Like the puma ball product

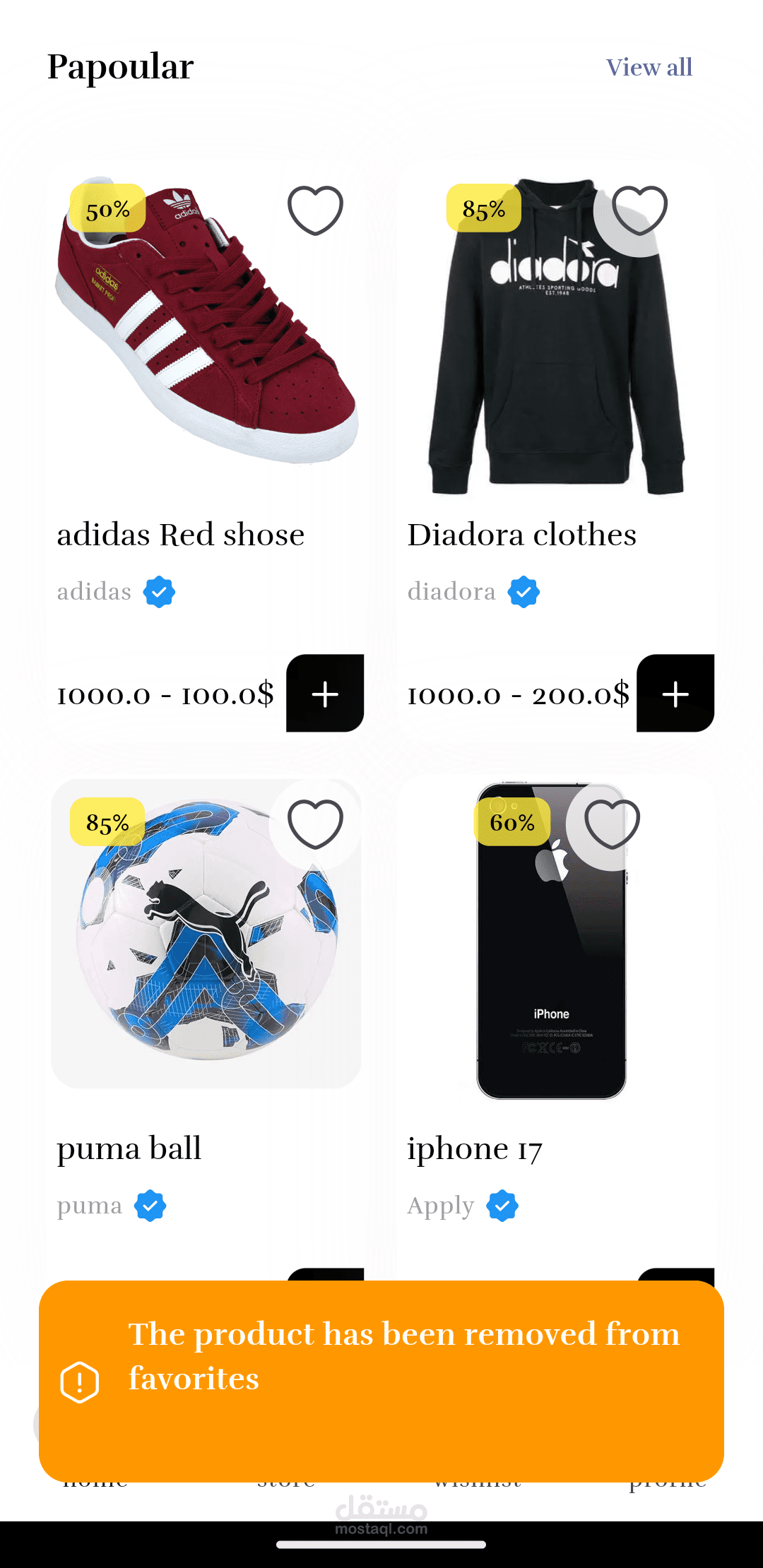[x=315, y=824]
